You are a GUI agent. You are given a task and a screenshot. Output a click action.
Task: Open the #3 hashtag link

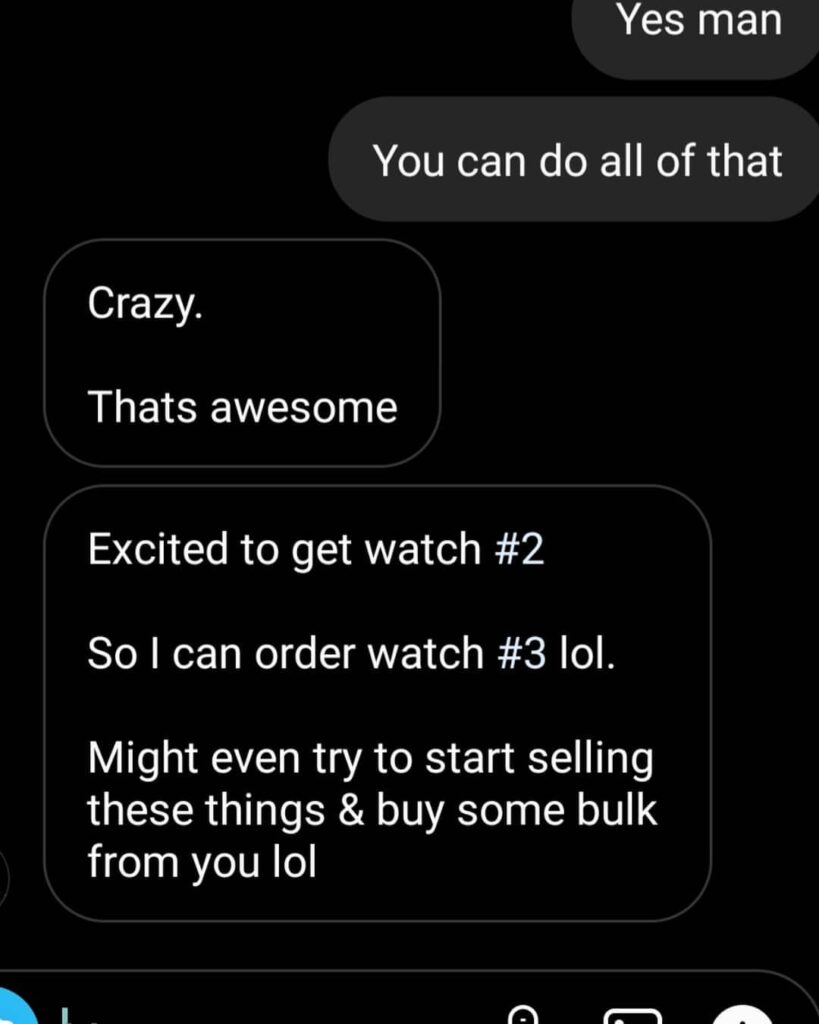pos(521,654)
